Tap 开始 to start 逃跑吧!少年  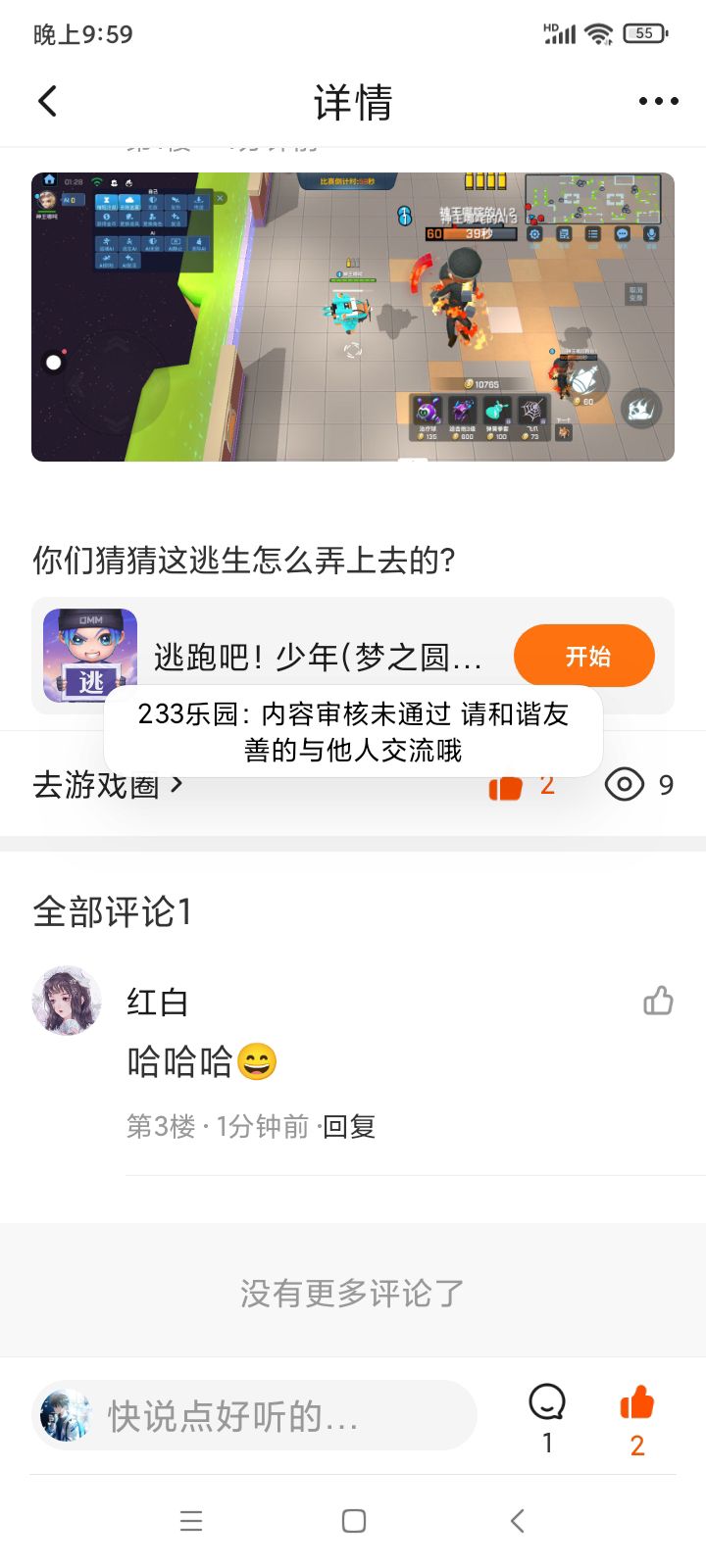tap(583, 656)
